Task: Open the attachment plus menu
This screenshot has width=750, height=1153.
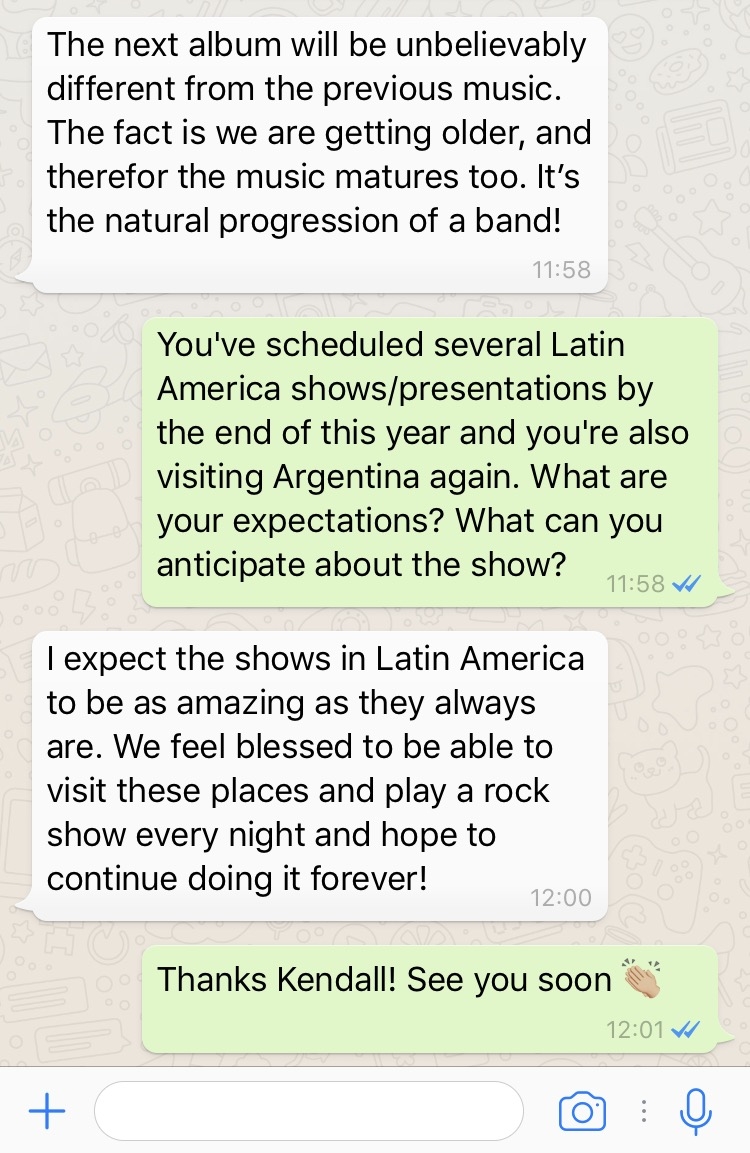Action: tap(46, 1111)
